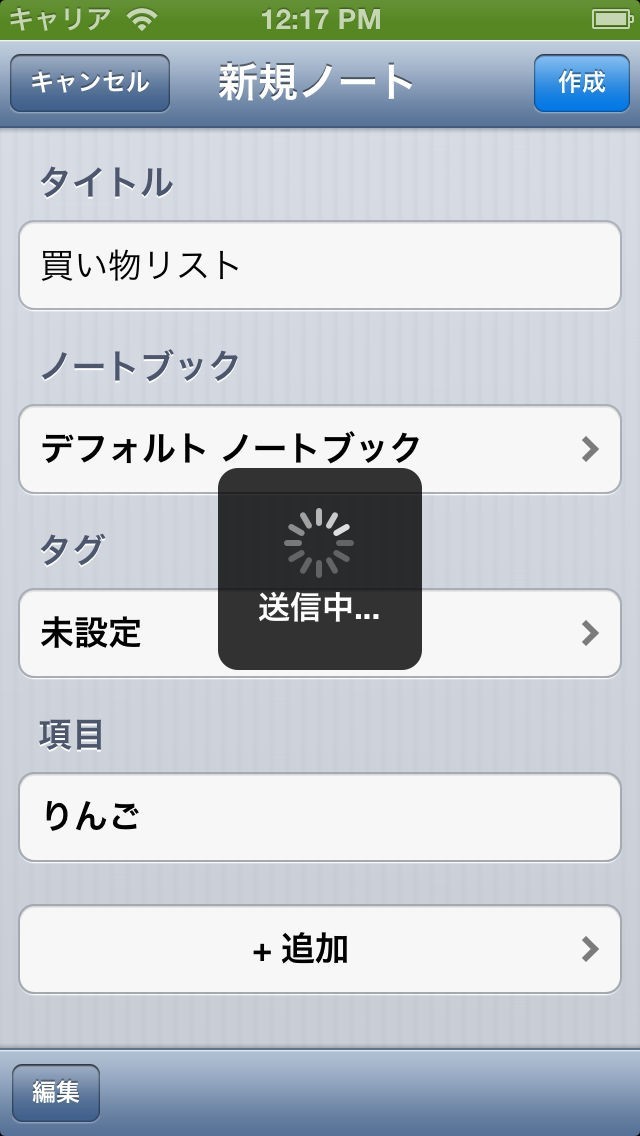Tap the 編集 button in the toolbar
Viewport: 640px width, 1136px height.
[56, 1093]
